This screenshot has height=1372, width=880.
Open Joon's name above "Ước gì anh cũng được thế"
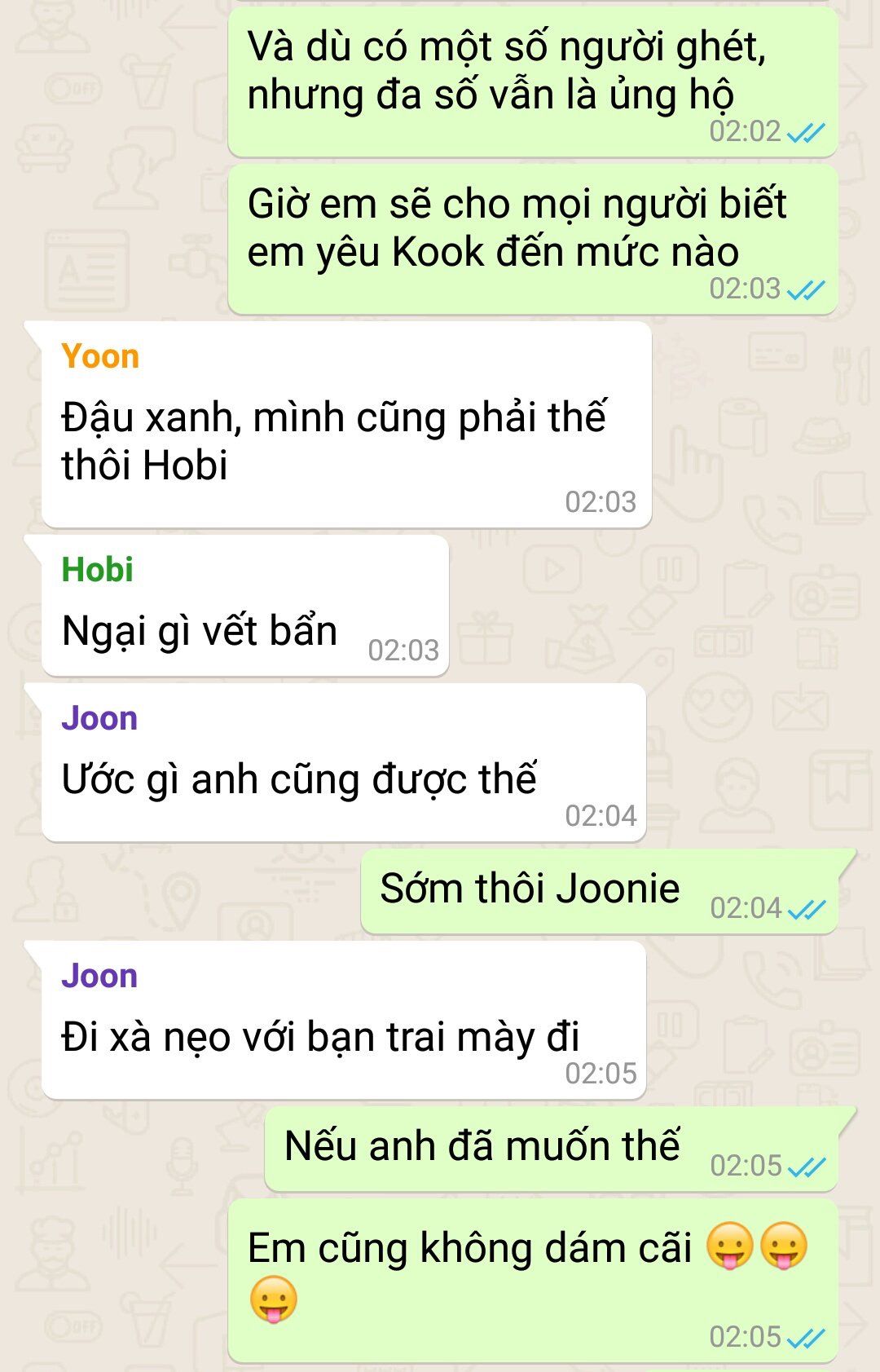point(99,719)
